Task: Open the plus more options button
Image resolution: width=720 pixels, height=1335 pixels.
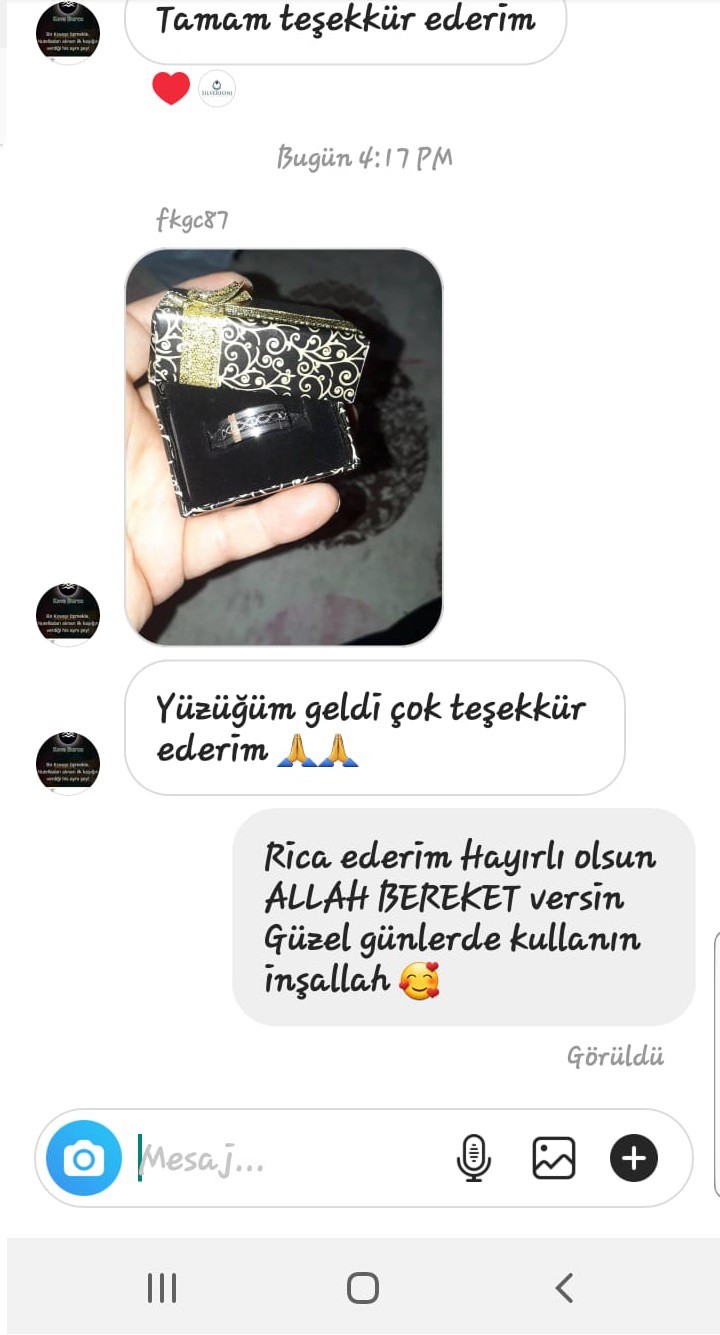Action: click(x=634, y=1159)
